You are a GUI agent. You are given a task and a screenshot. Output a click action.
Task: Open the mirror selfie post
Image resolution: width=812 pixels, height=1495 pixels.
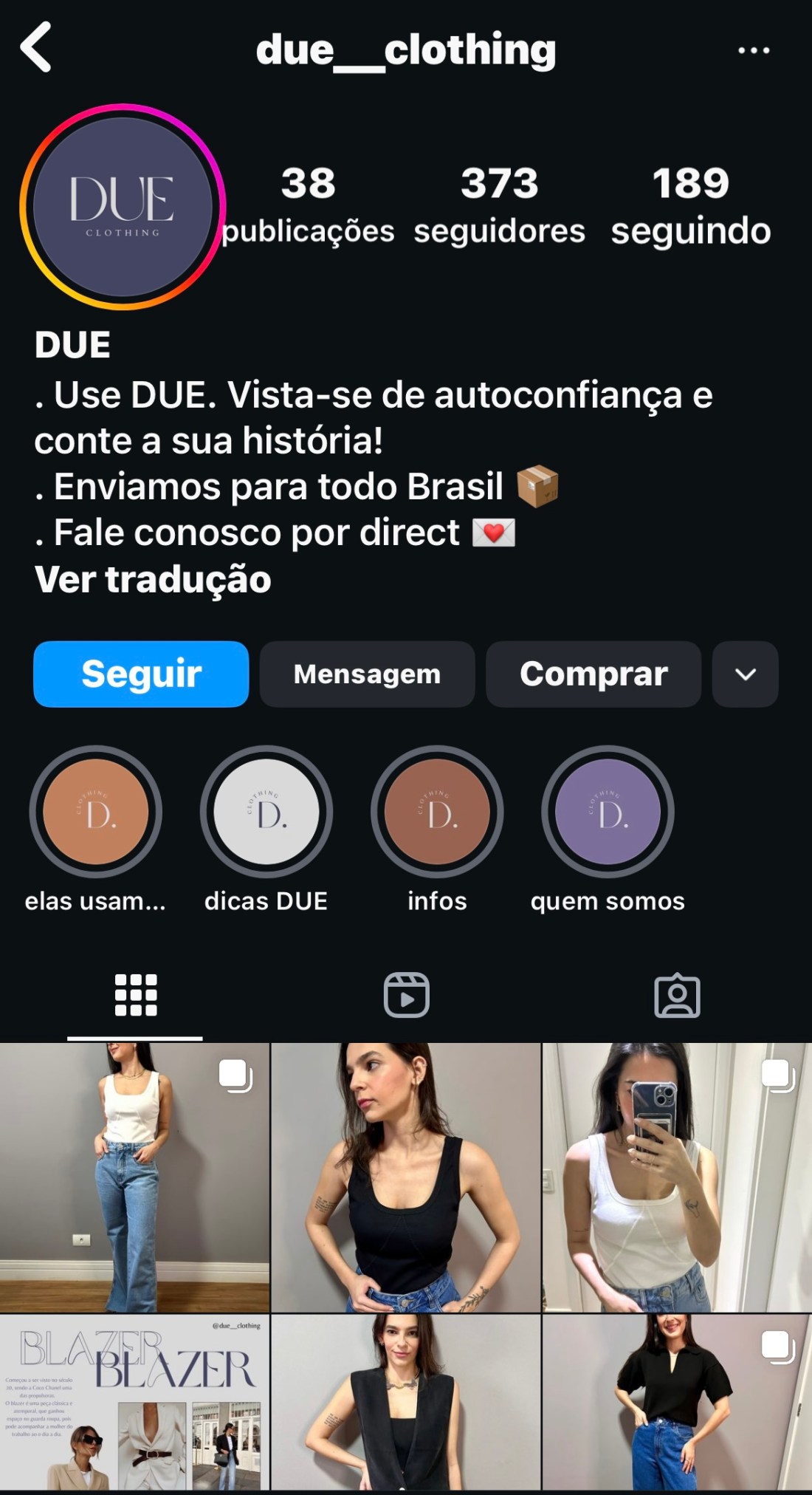677,1177
